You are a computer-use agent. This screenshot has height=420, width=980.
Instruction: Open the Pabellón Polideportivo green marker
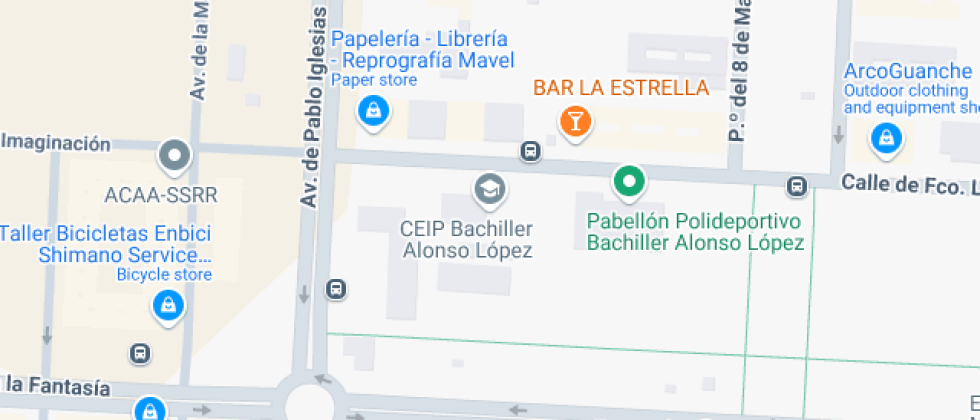[x=629, y=182]
